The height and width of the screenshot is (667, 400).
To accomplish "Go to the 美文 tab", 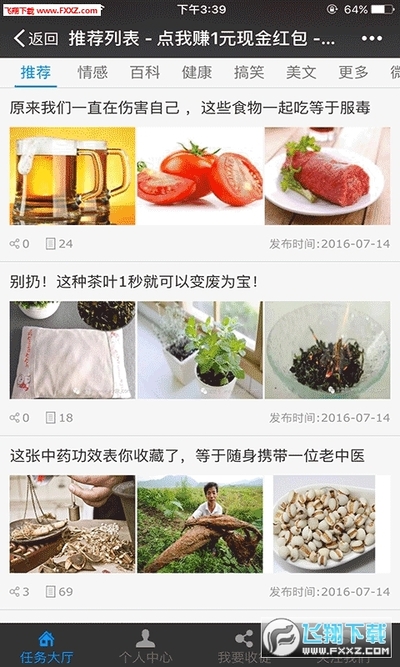I will pos(301,72).
